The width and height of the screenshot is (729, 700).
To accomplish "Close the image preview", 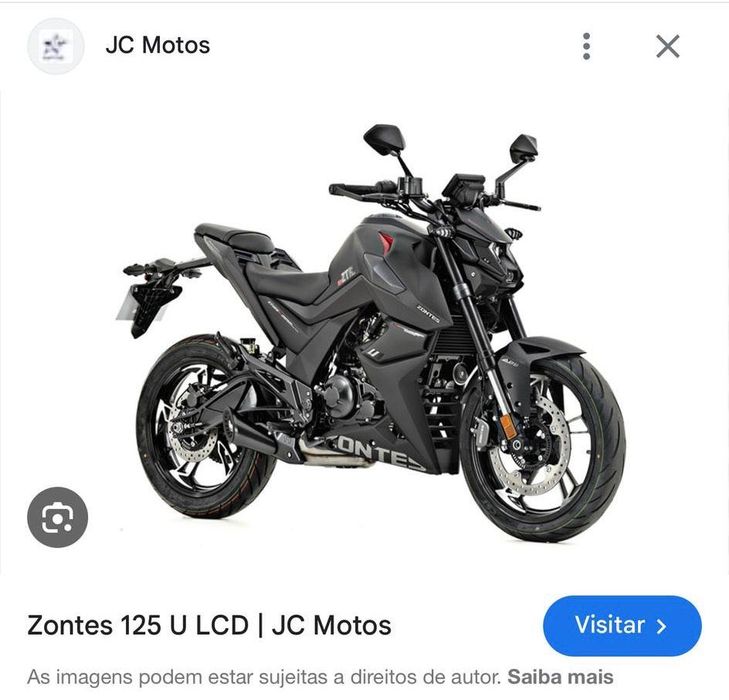I will coord(668,46).
